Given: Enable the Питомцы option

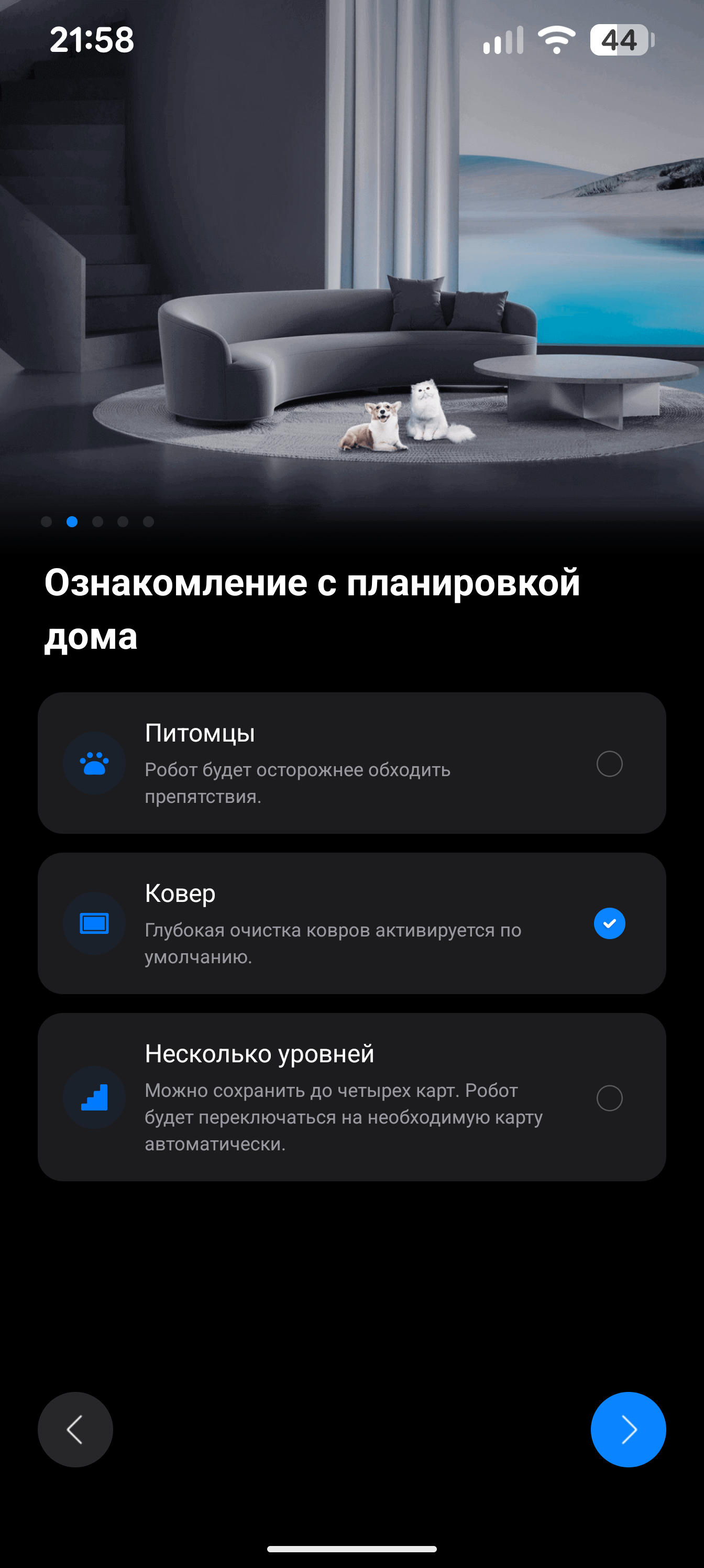Looking at the screenshot, I should pos(609,764).
